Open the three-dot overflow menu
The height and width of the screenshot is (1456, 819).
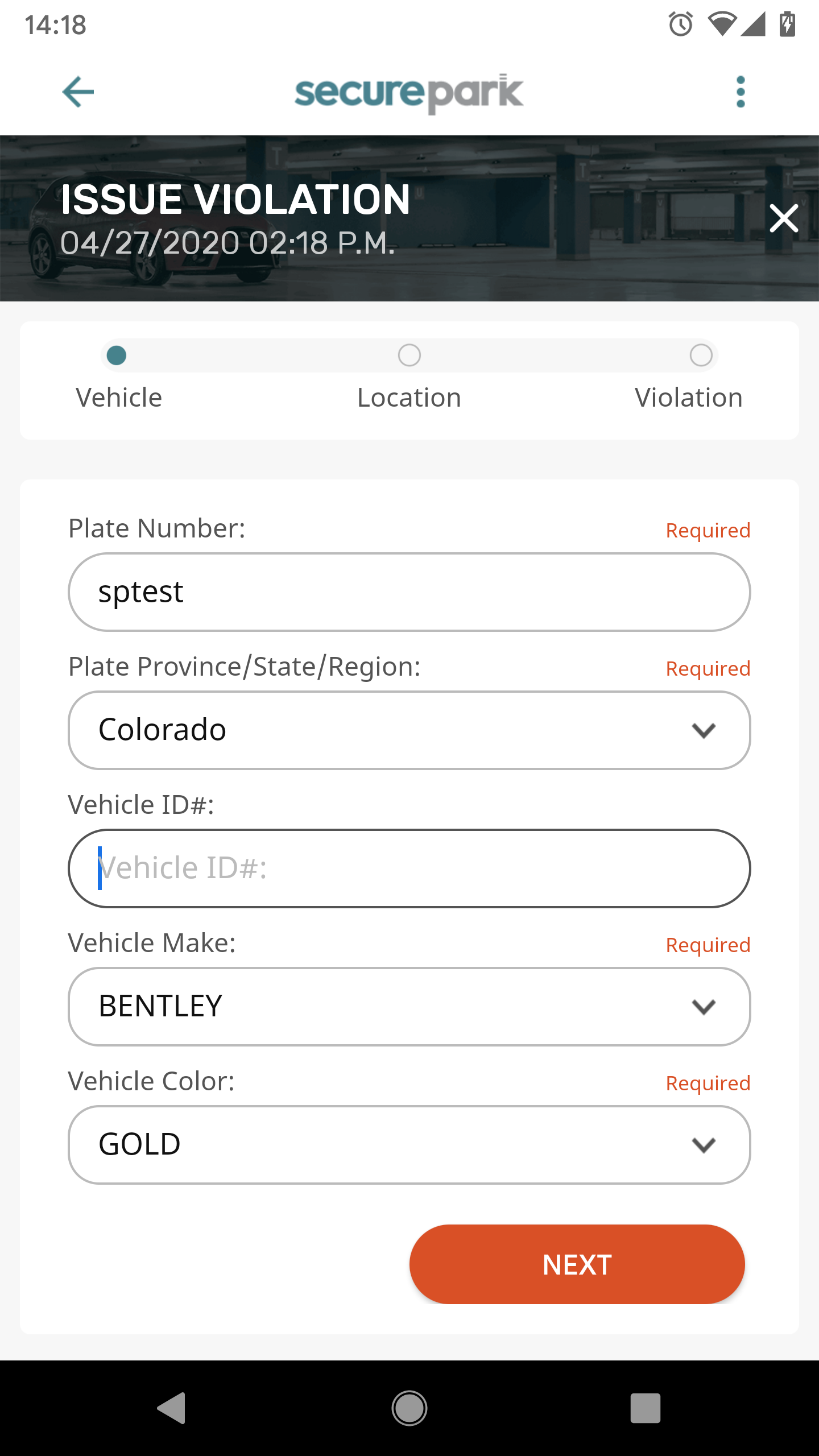pyautogui.click(x=740, y=92)
